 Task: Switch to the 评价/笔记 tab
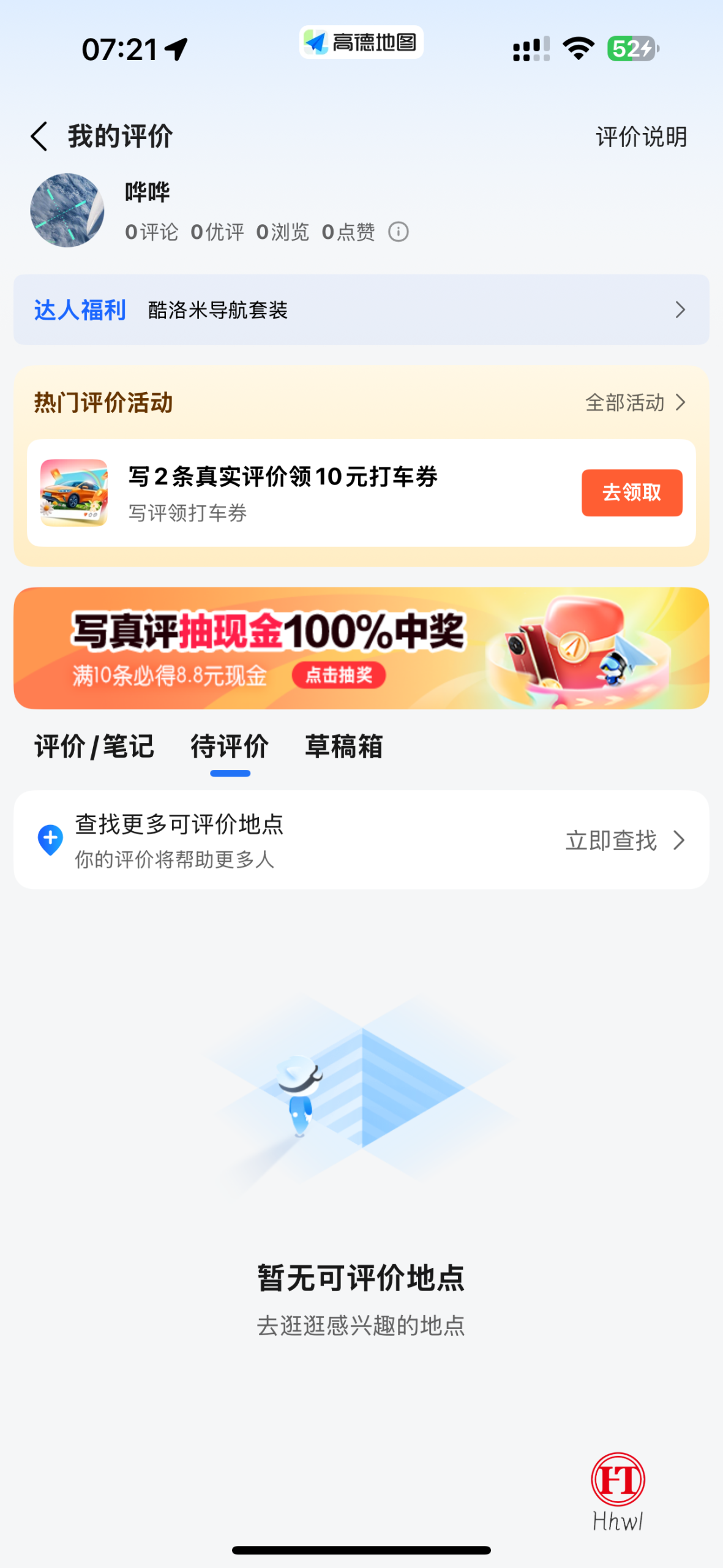point(94,747)
